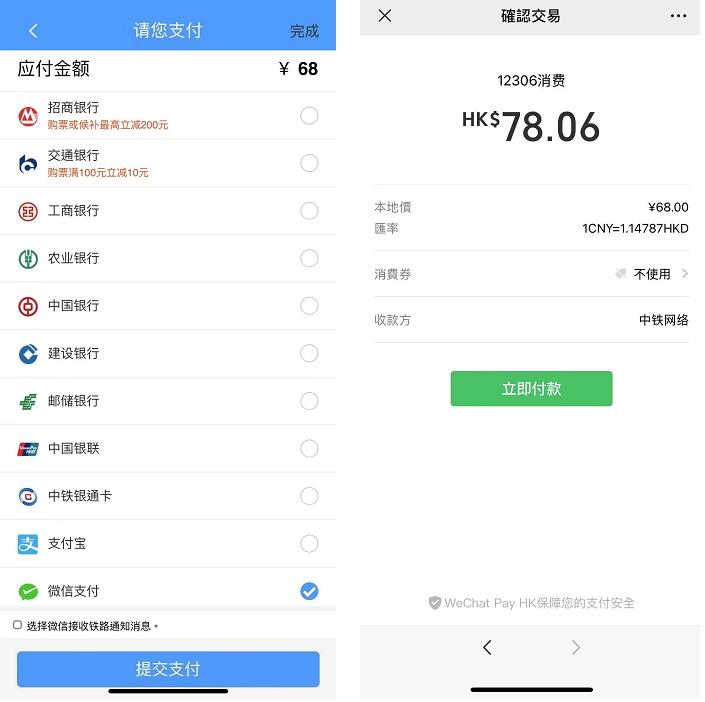Screen dimensions: 705x702
Task: Choose the 建设银行 option
Action: point(309,353)
